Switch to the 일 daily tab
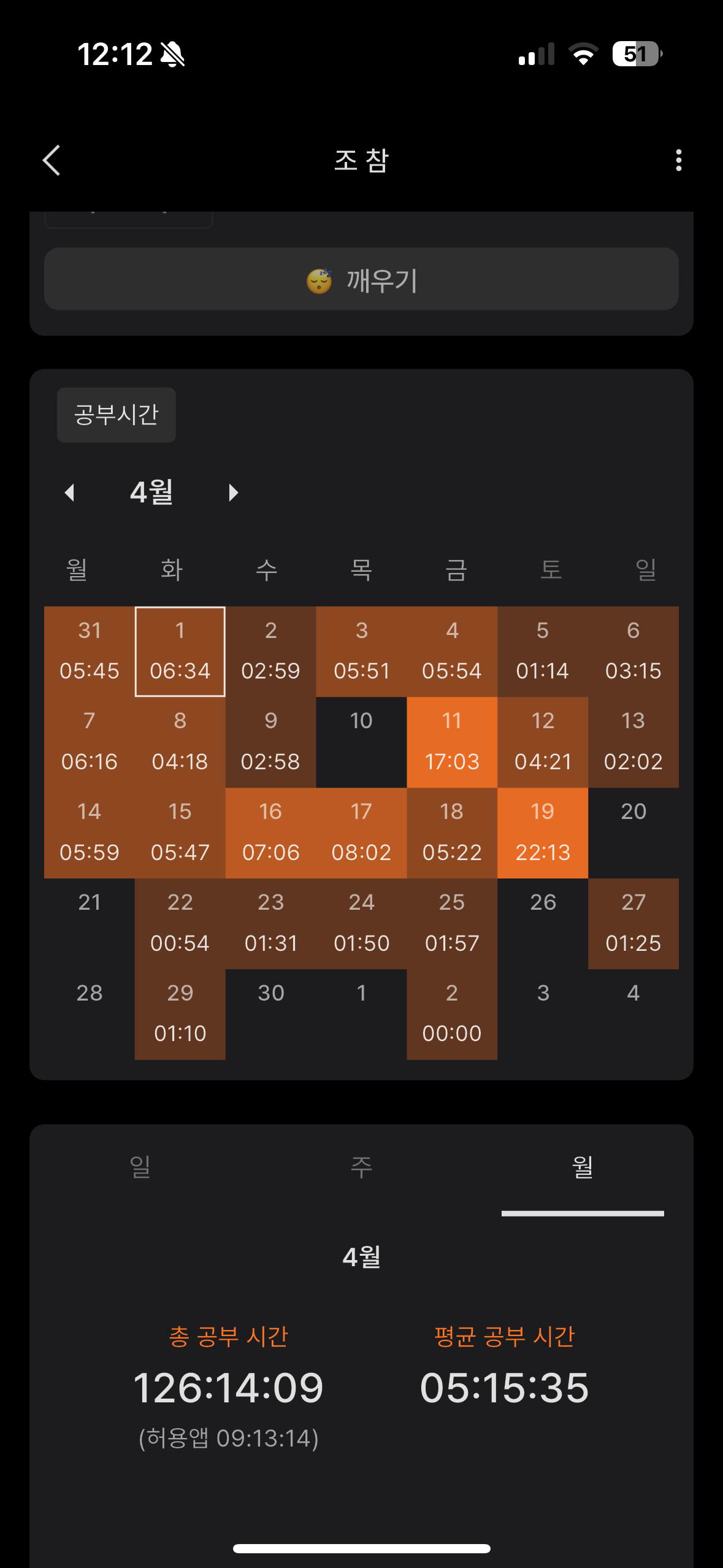This screenshot has height=1568, width=723. pyautogui.click(x=140, y=1168)
